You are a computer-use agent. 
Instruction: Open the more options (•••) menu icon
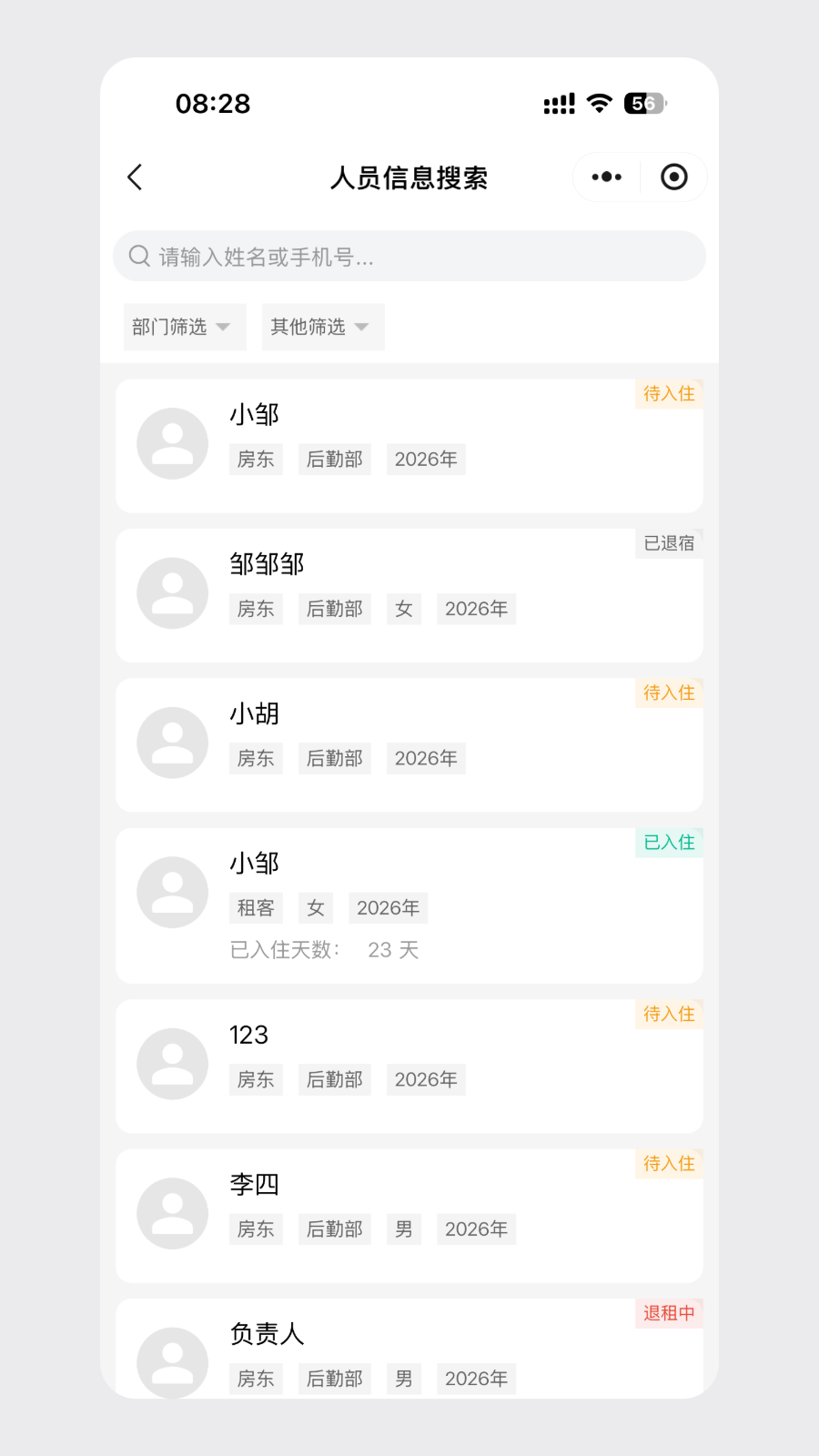pos(605,177)
